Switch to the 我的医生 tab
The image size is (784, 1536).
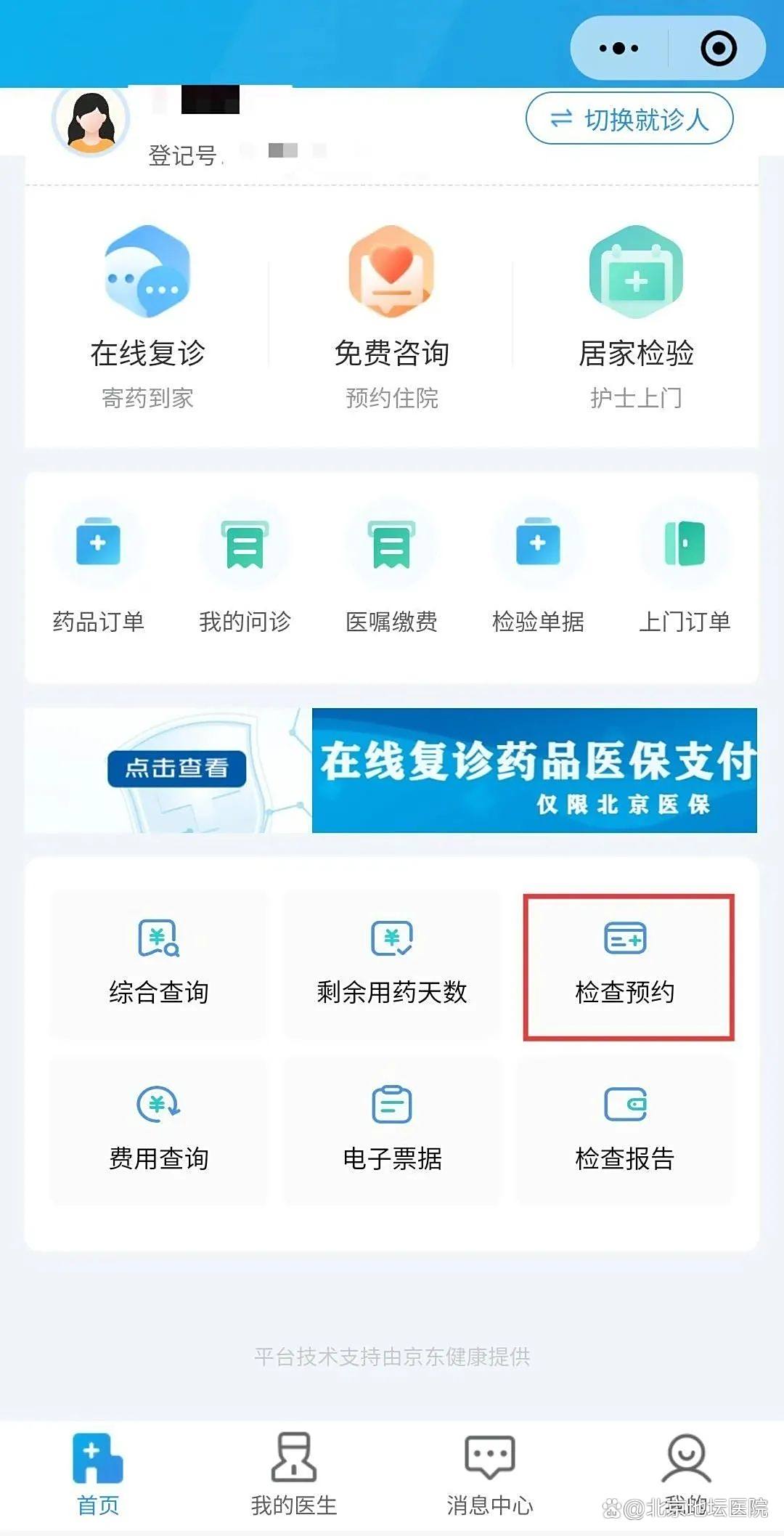click(x=294, y=1474)
